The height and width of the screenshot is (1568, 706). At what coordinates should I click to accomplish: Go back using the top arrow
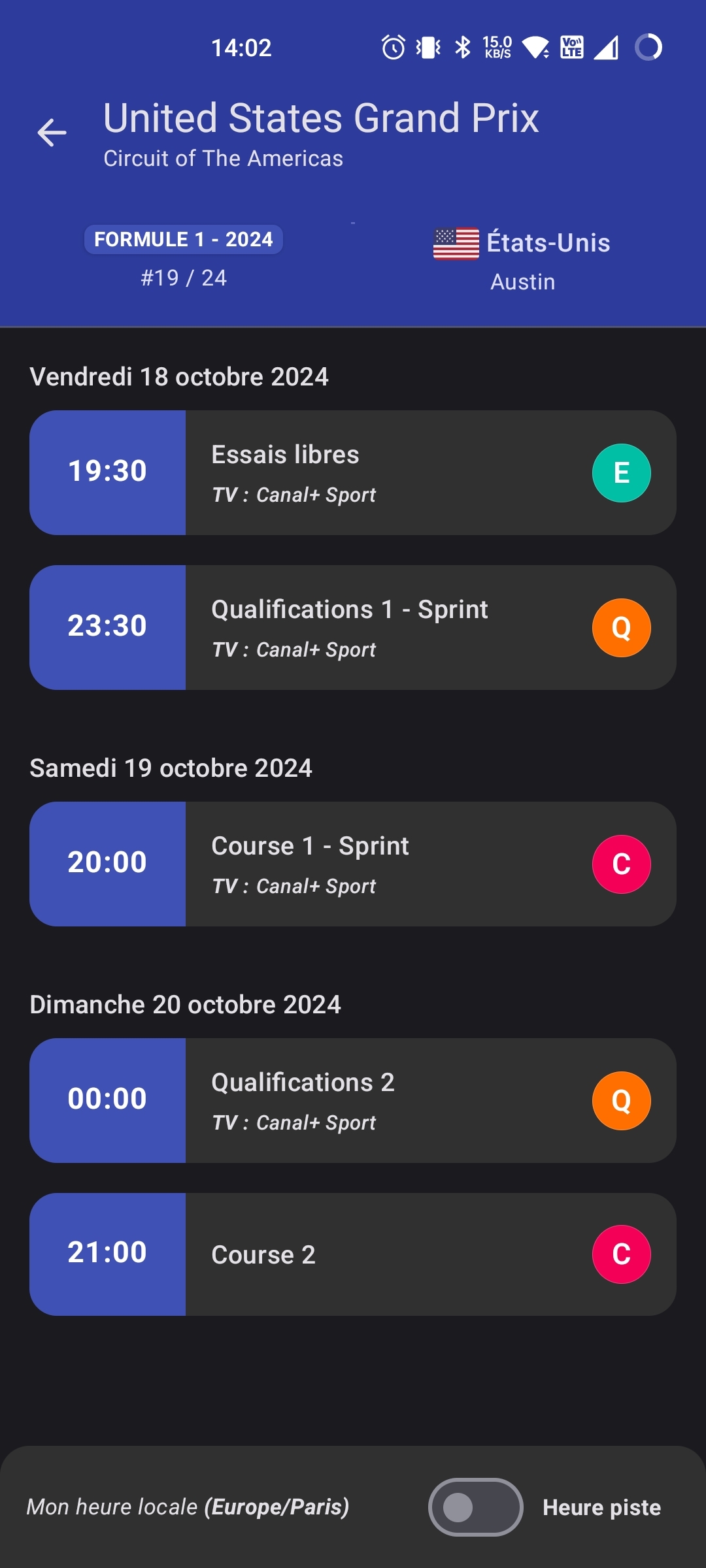[52, 133]
